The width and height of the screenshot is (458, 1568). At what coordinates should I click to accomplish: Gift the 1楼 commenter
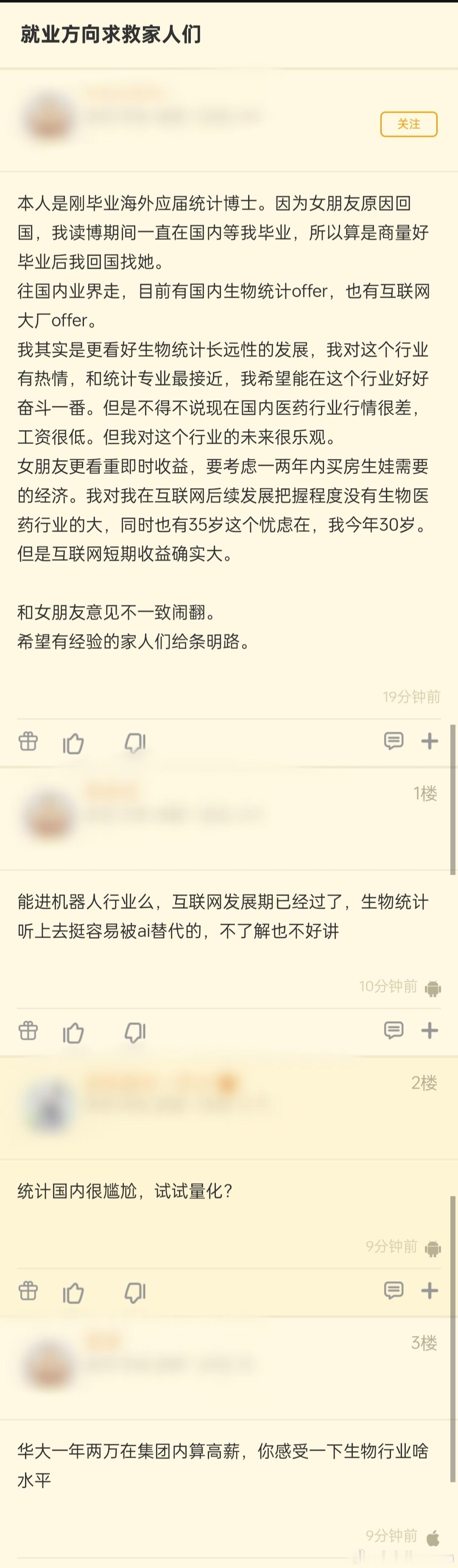coord(28,1031)
